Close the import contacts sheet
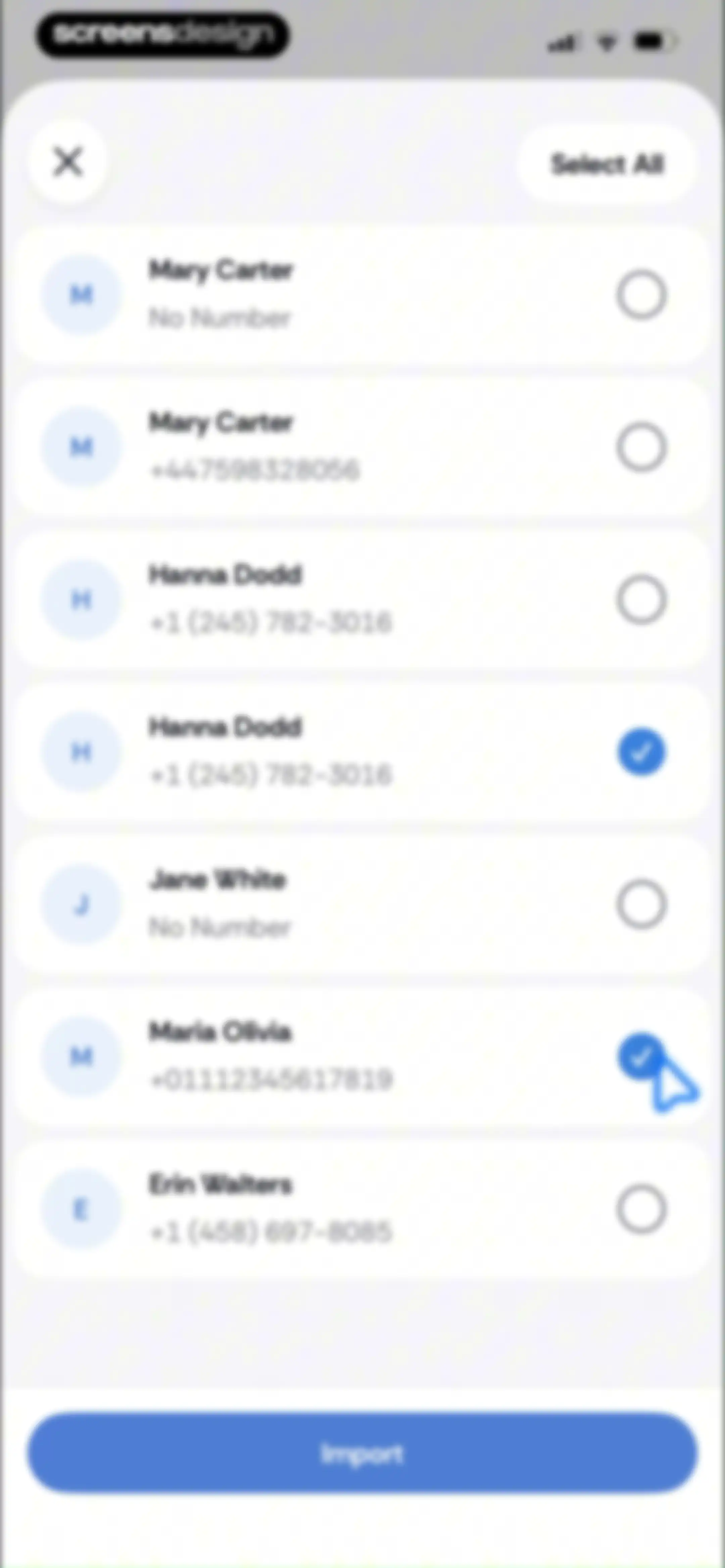Image resolution: width=725 pixels, height=1568 pixels. tap(67, 163)
